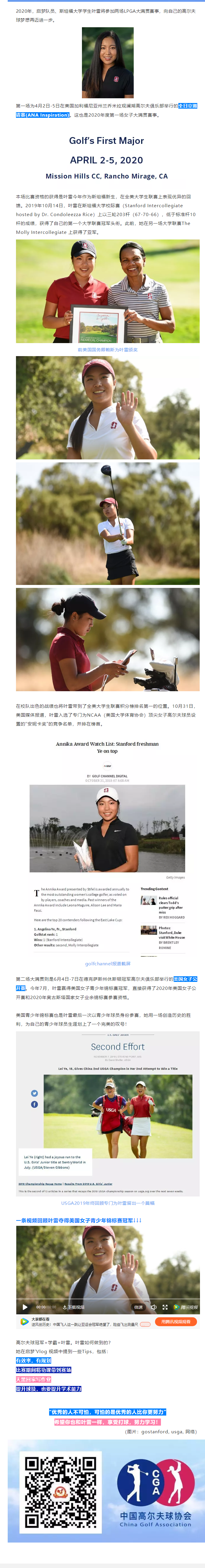Open the 倍速 playback speed option
The image size is (205, 1568).
point(138,1307)
